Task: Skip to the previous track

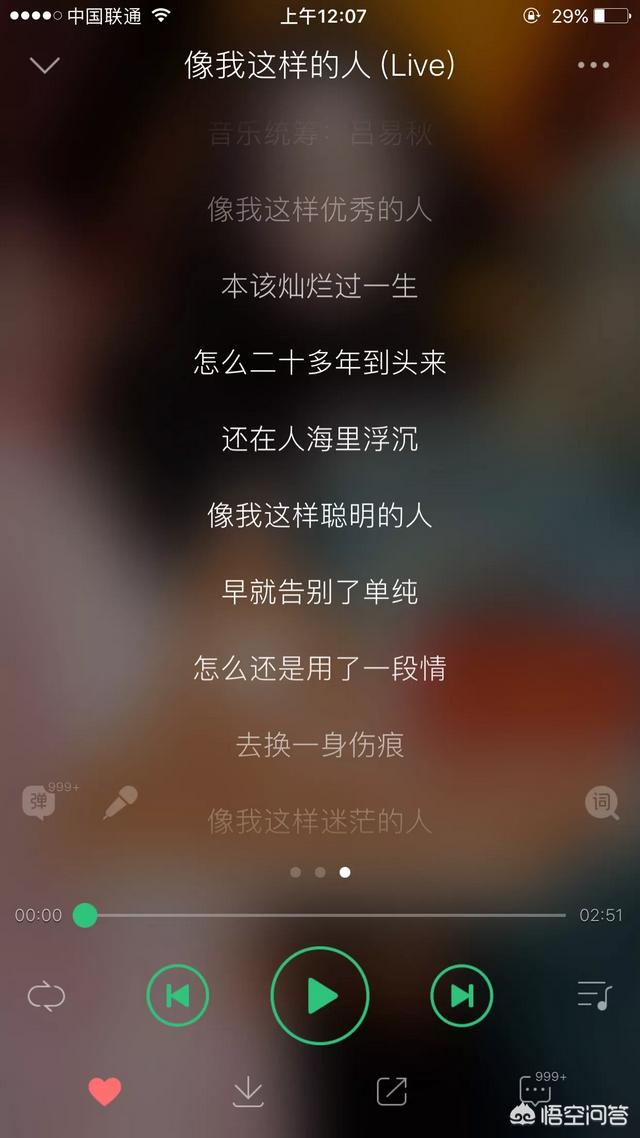Action: tap(178, 996)
